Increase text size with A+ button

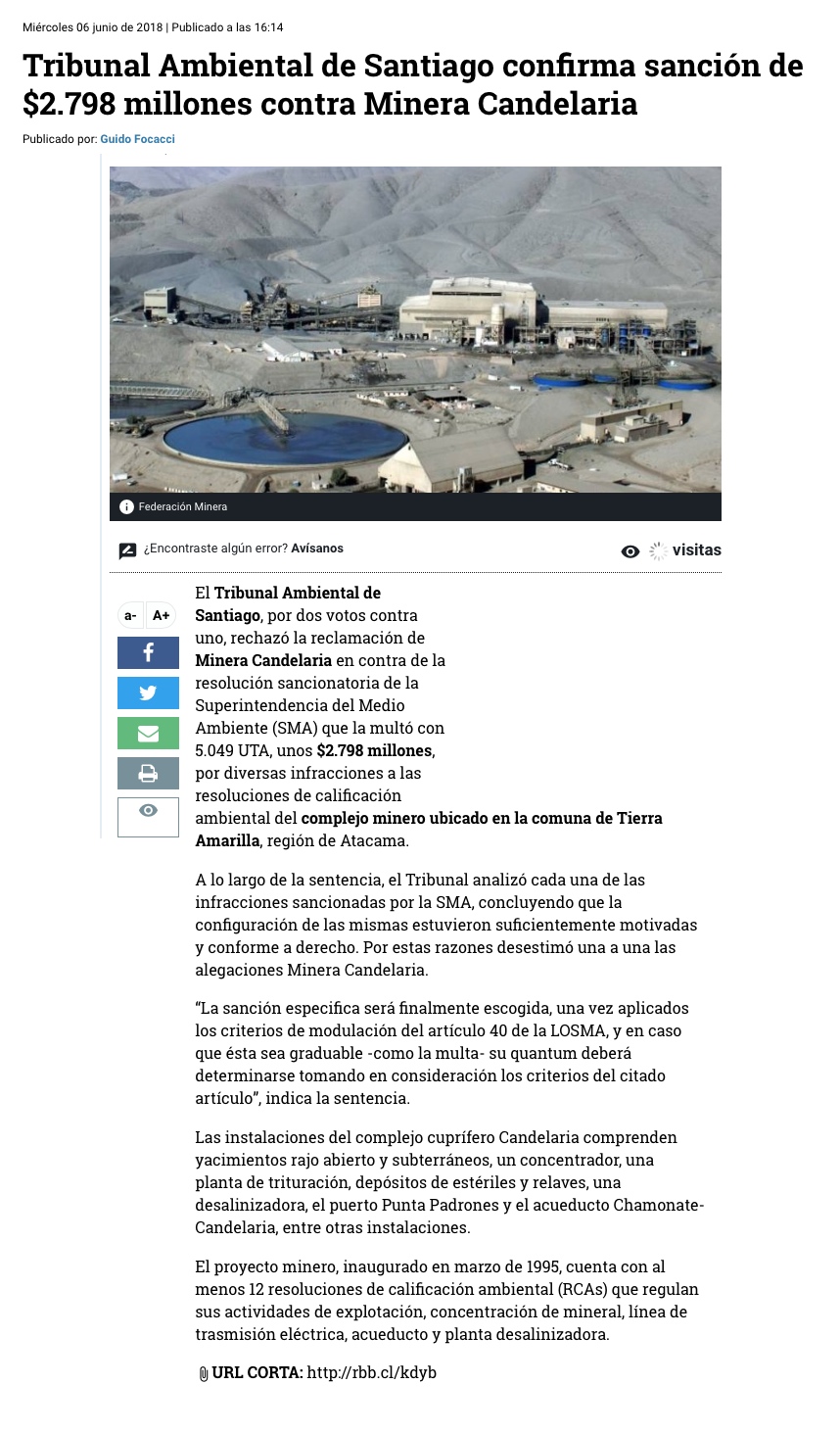162,615
